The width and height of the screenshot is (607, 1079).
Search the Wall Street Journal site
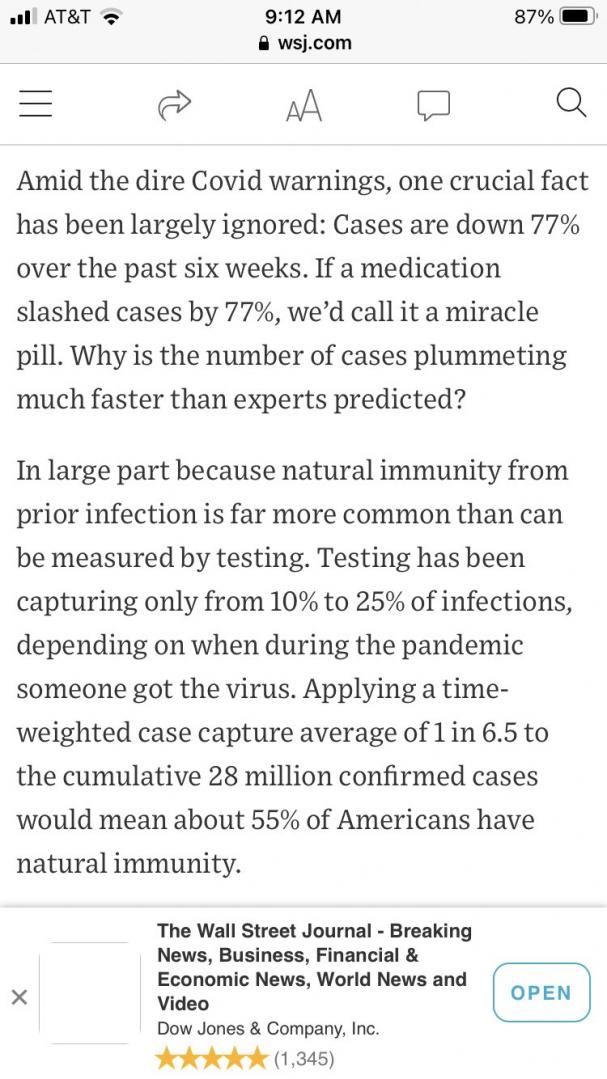click(569, 104)
